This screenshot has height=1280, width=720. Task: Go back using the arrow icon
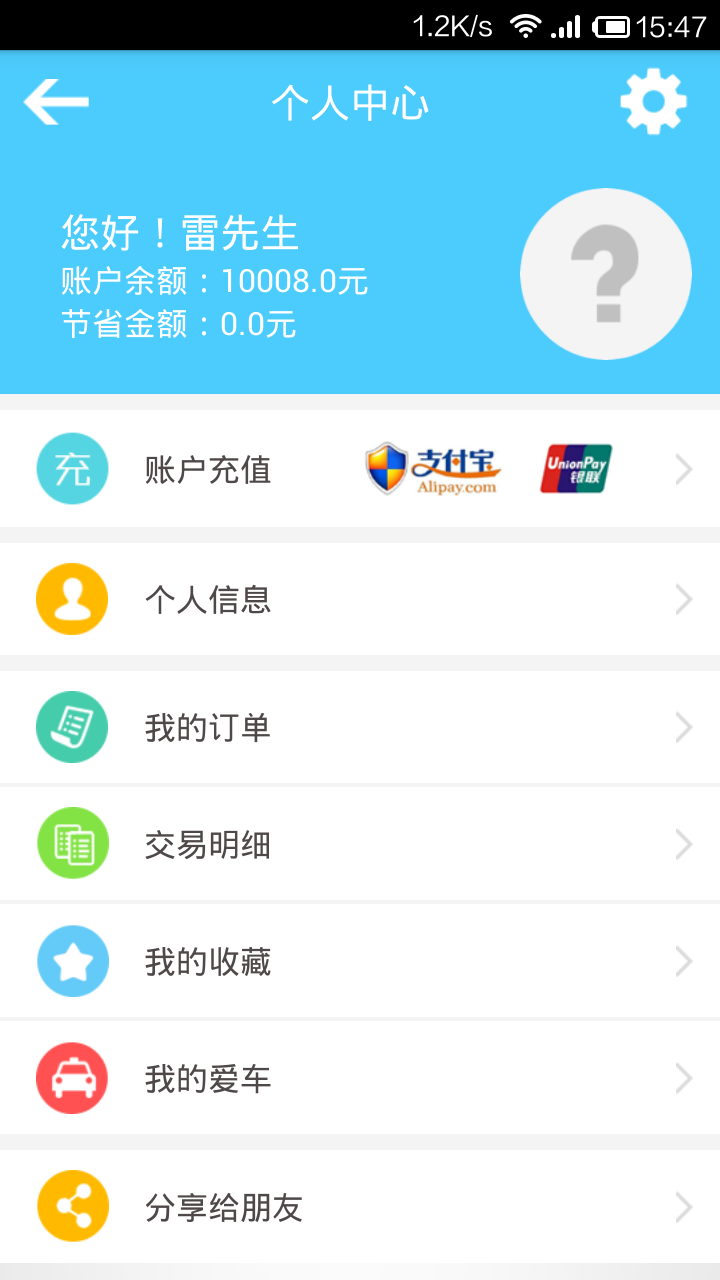[x=56, y=101]
